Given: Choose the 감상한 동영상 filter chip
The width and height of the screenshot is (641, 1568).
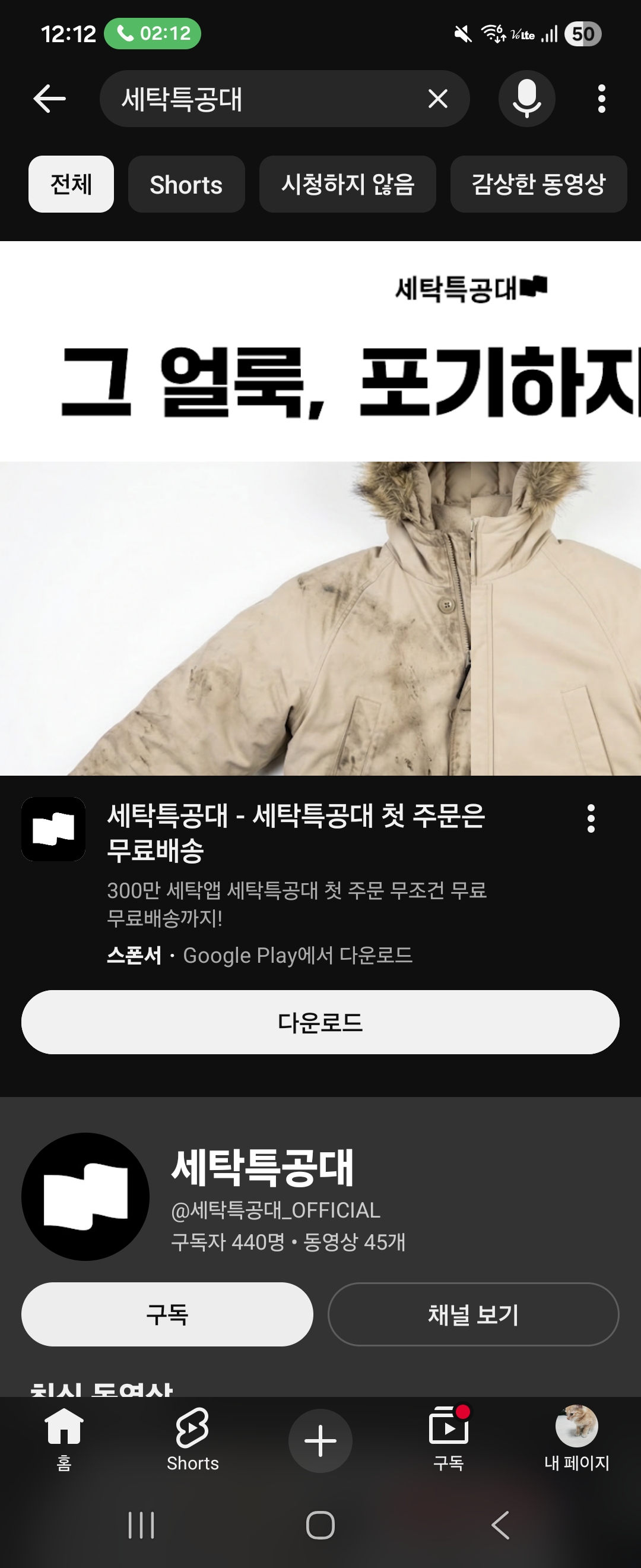Looking at the screenshot, I should click(x=539, y=184).
